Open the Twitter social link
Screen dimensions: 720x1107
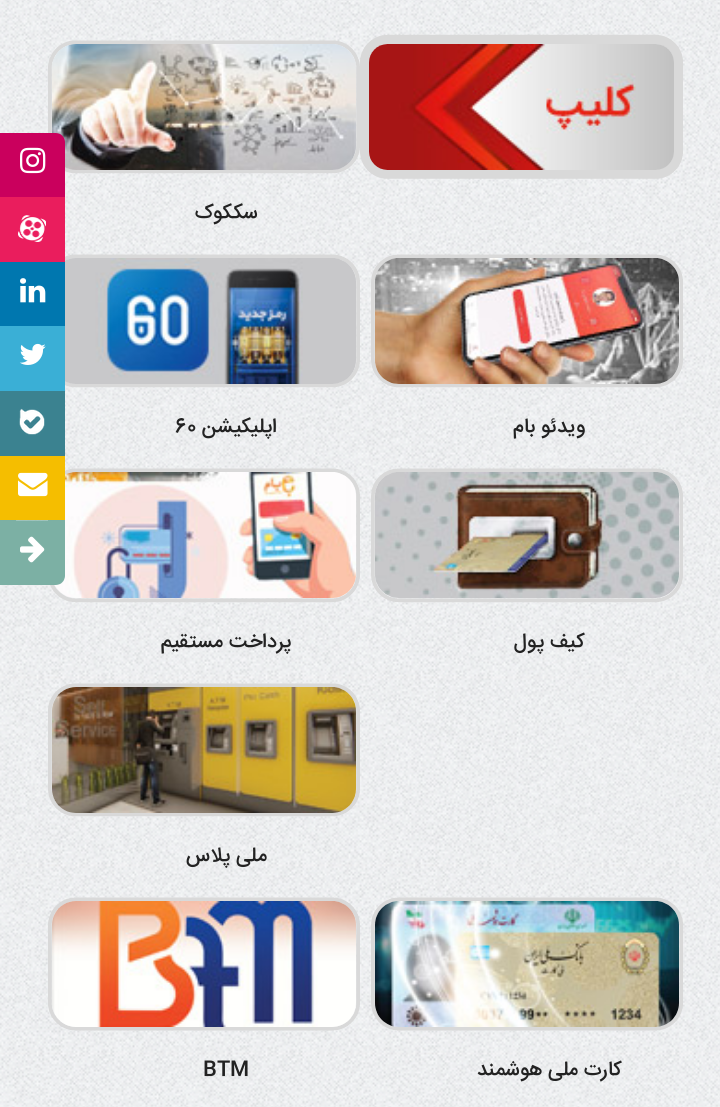32,356
